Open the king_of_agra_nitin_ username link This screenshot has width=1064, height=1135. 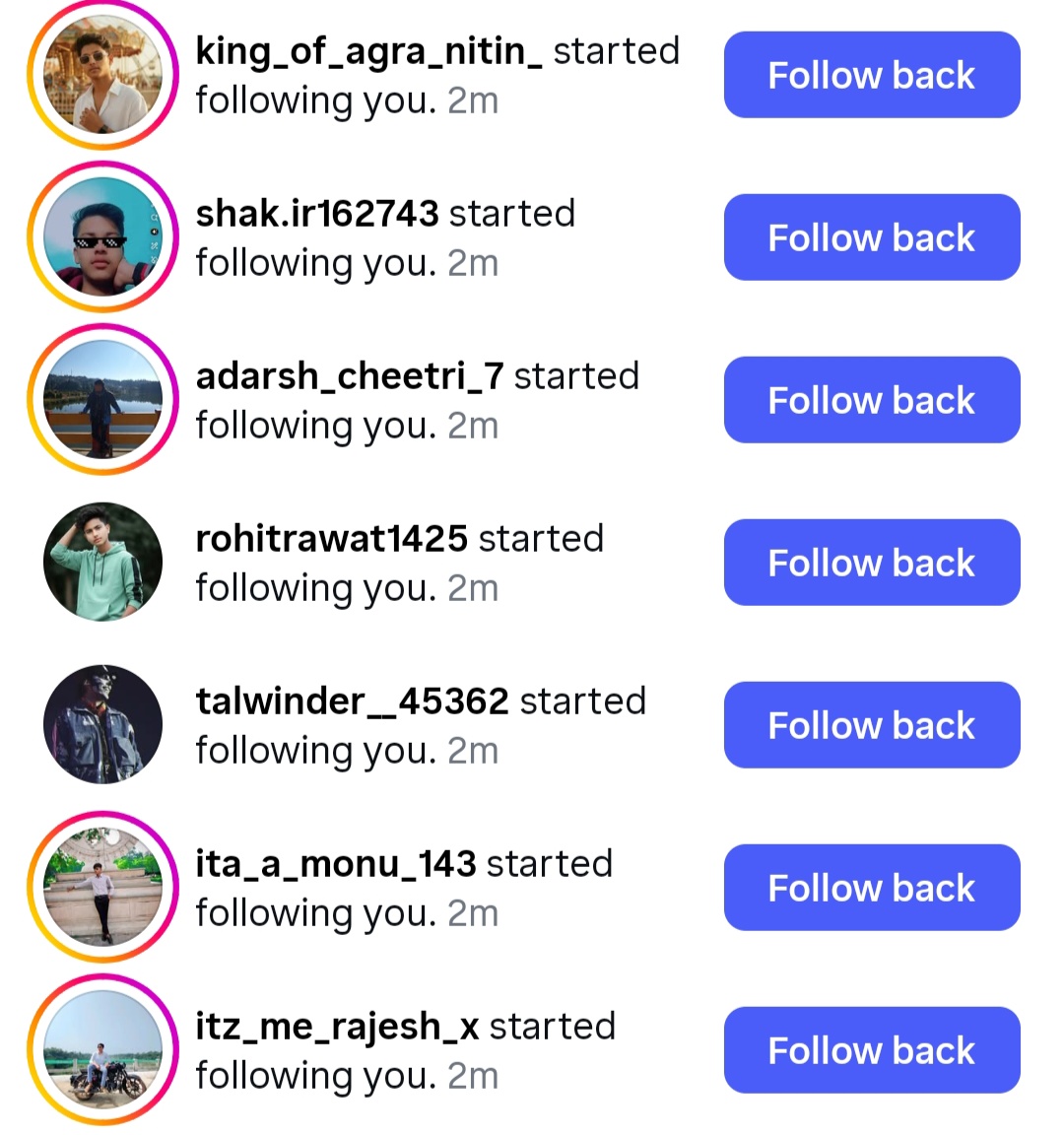tap(368, 50)
